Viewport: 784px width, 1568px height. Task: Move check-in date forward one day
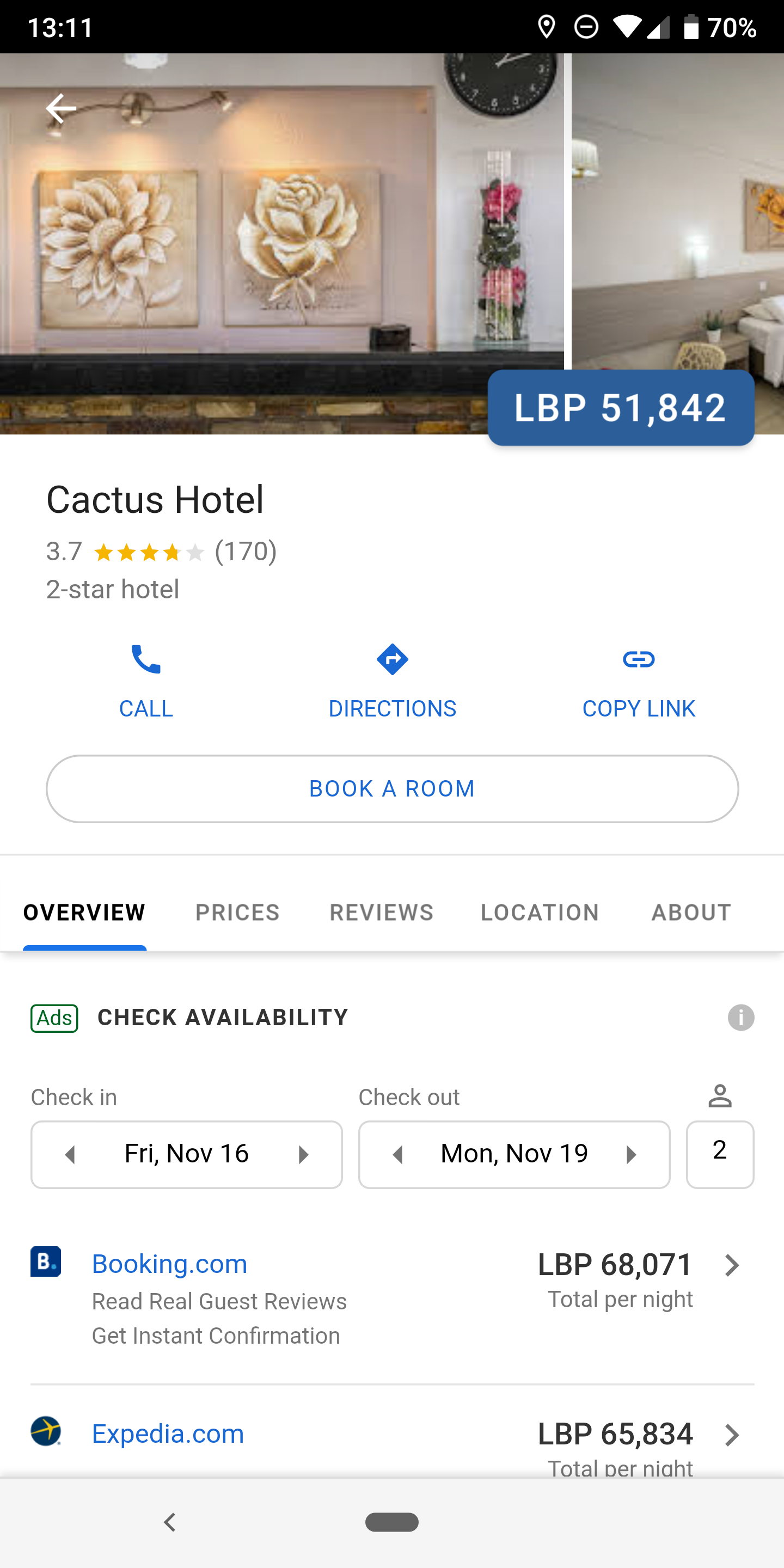tap(304, 1154)
